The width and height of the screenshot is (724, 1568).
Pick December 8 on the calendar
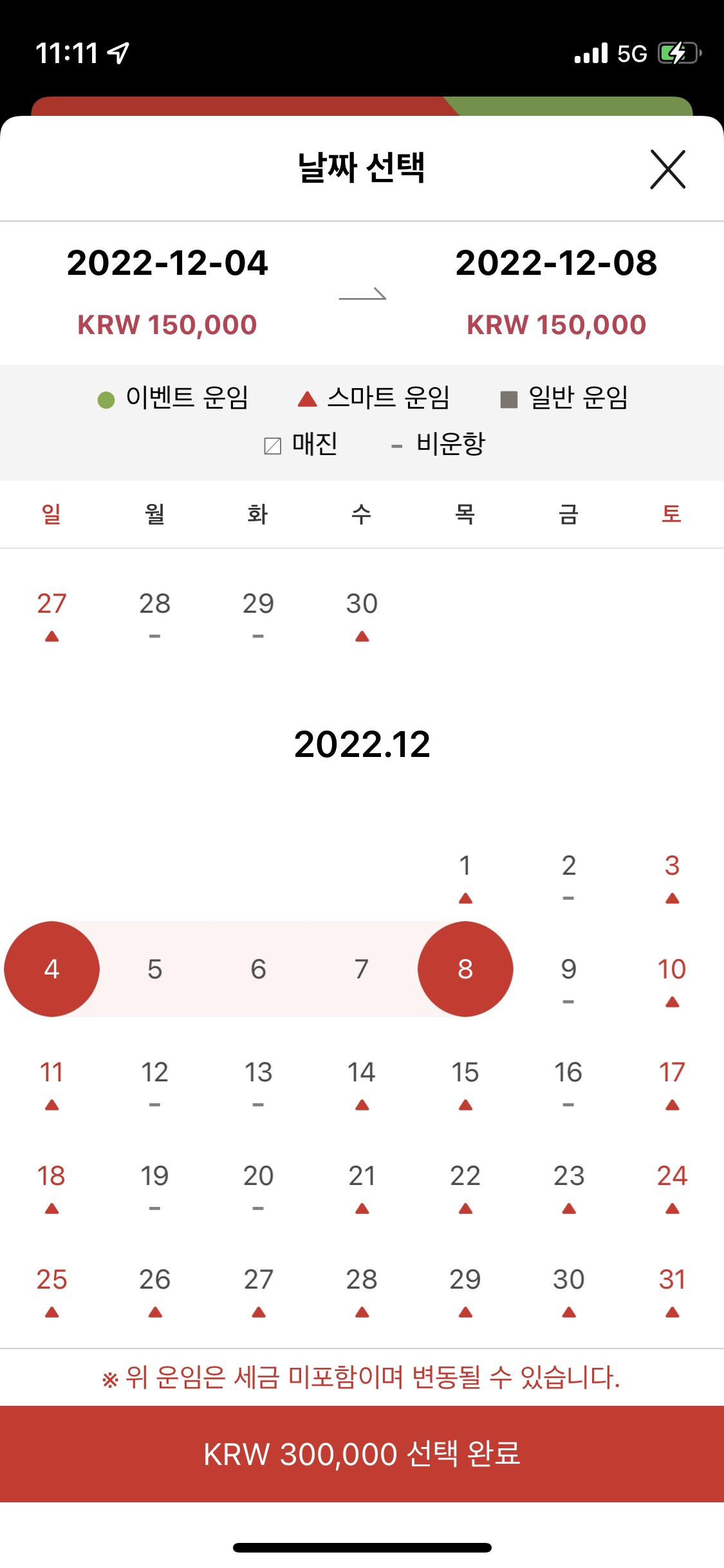pyautogui.click(x=465, y=969)
